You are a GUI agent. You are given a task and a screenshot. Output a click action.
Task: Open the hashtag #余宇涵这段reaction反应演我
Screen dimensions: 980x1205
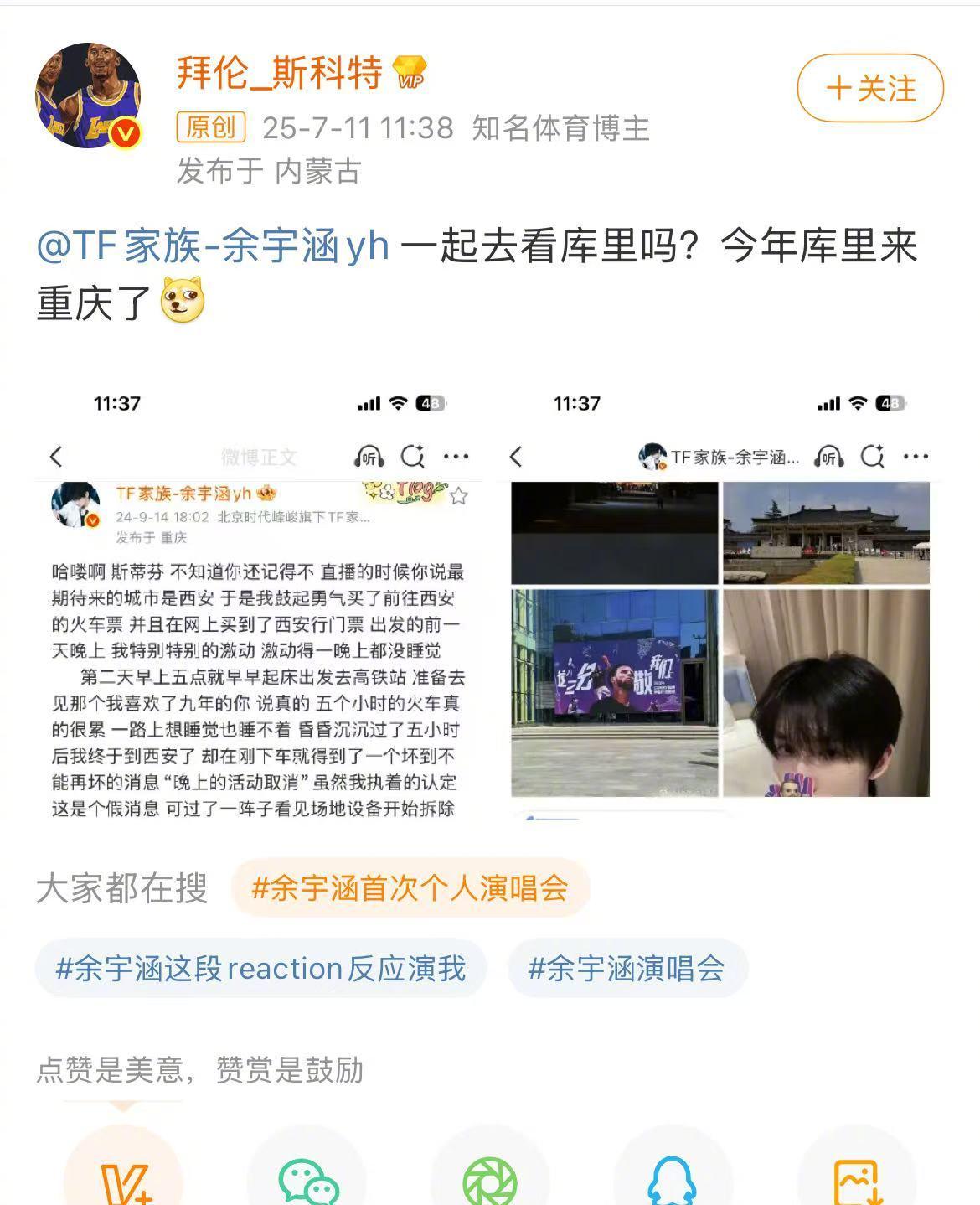[260, 969]
